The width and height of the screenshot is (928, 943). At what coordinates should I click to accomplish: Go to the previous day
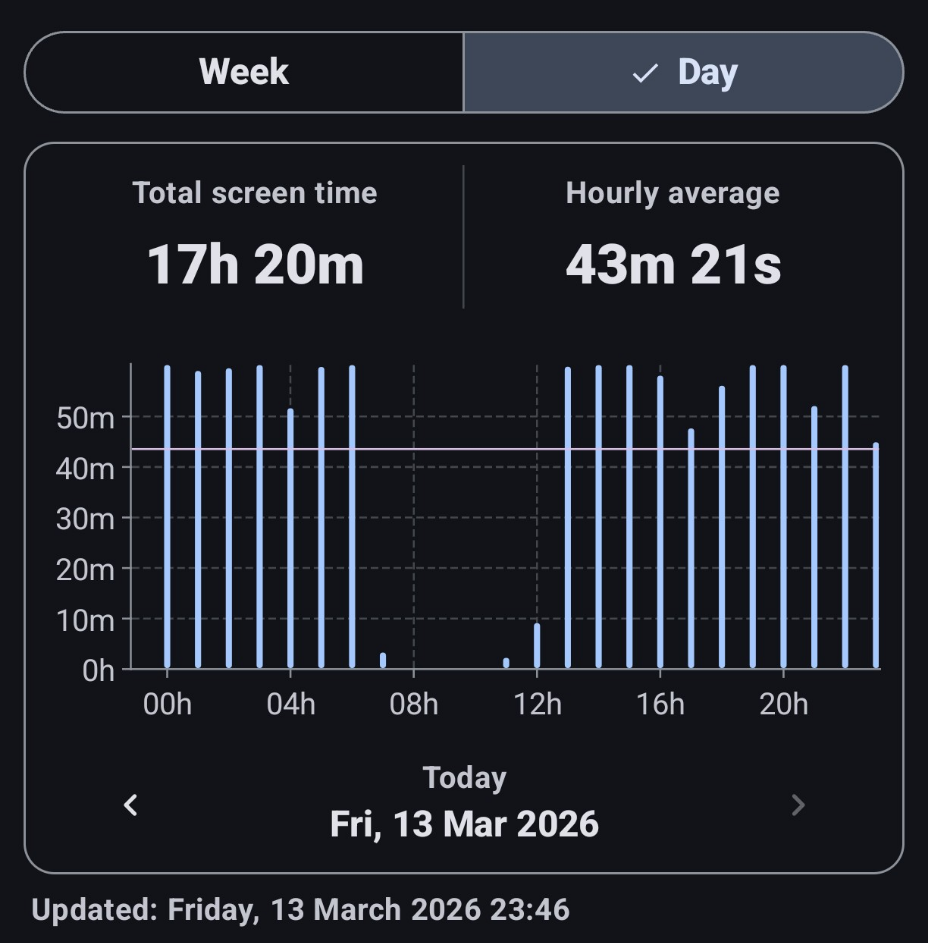click(x=131, y=805)
